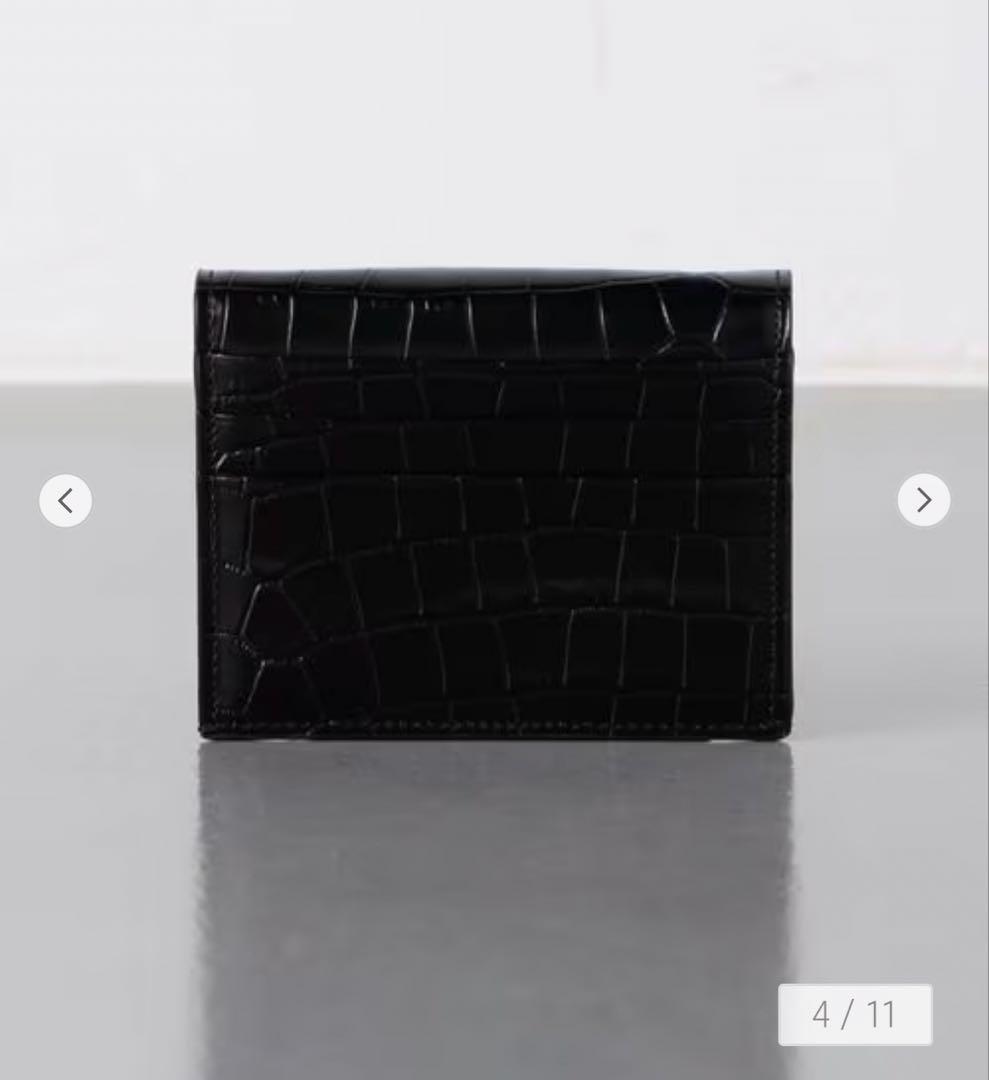This screenshot has width=989, height=1080.
Task: Click the white circle housing the left arrow
Action: coord(65,500)
